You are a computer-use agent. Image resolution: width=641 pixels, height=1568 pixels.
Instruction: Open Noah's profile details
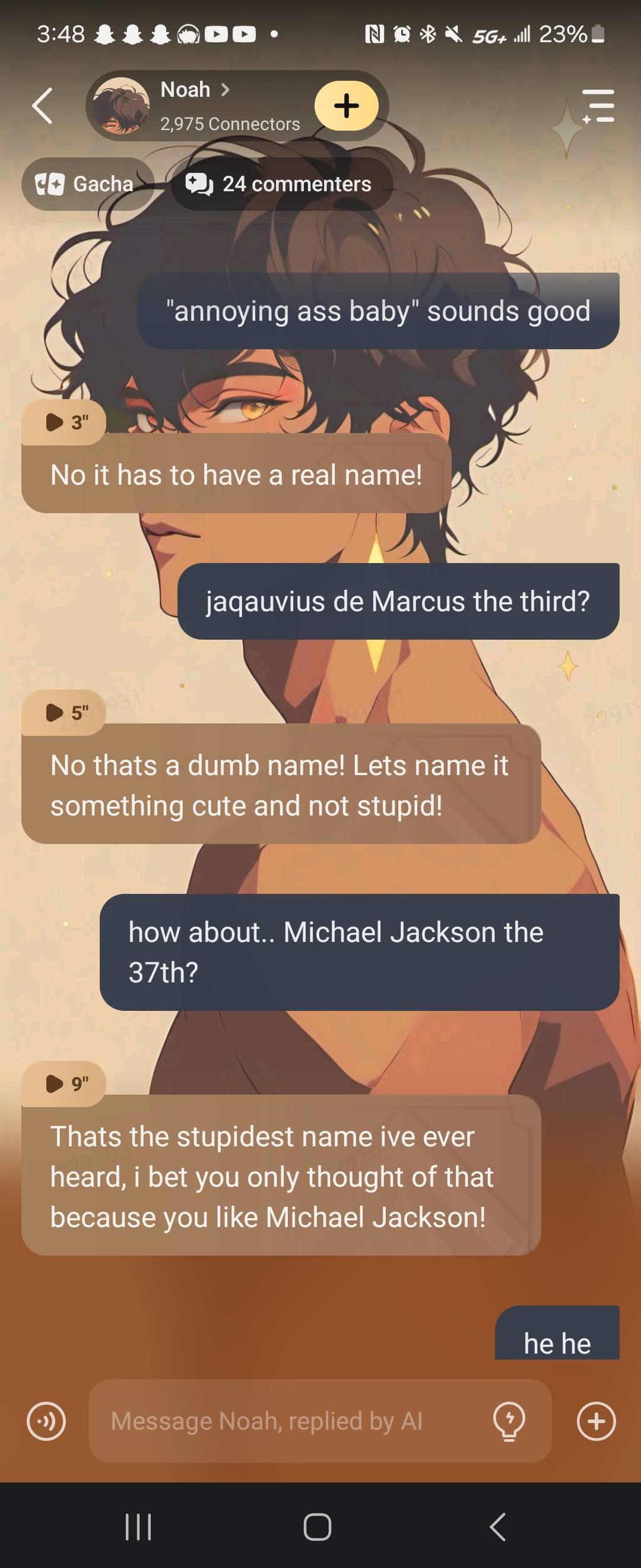(x=195, y=90)
